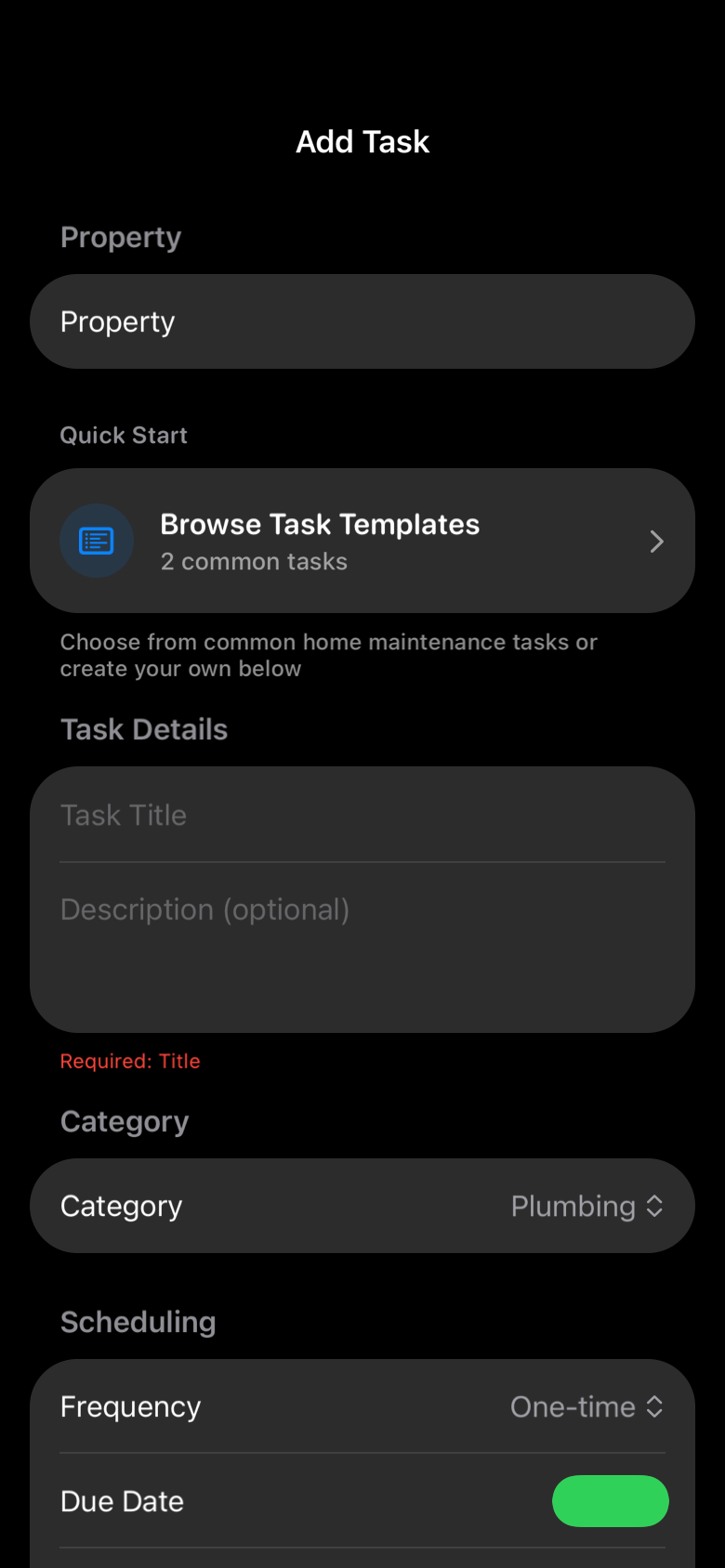Tap the Frequency row label
This screenshot has height=1568, width=725.
[130, 1406]
